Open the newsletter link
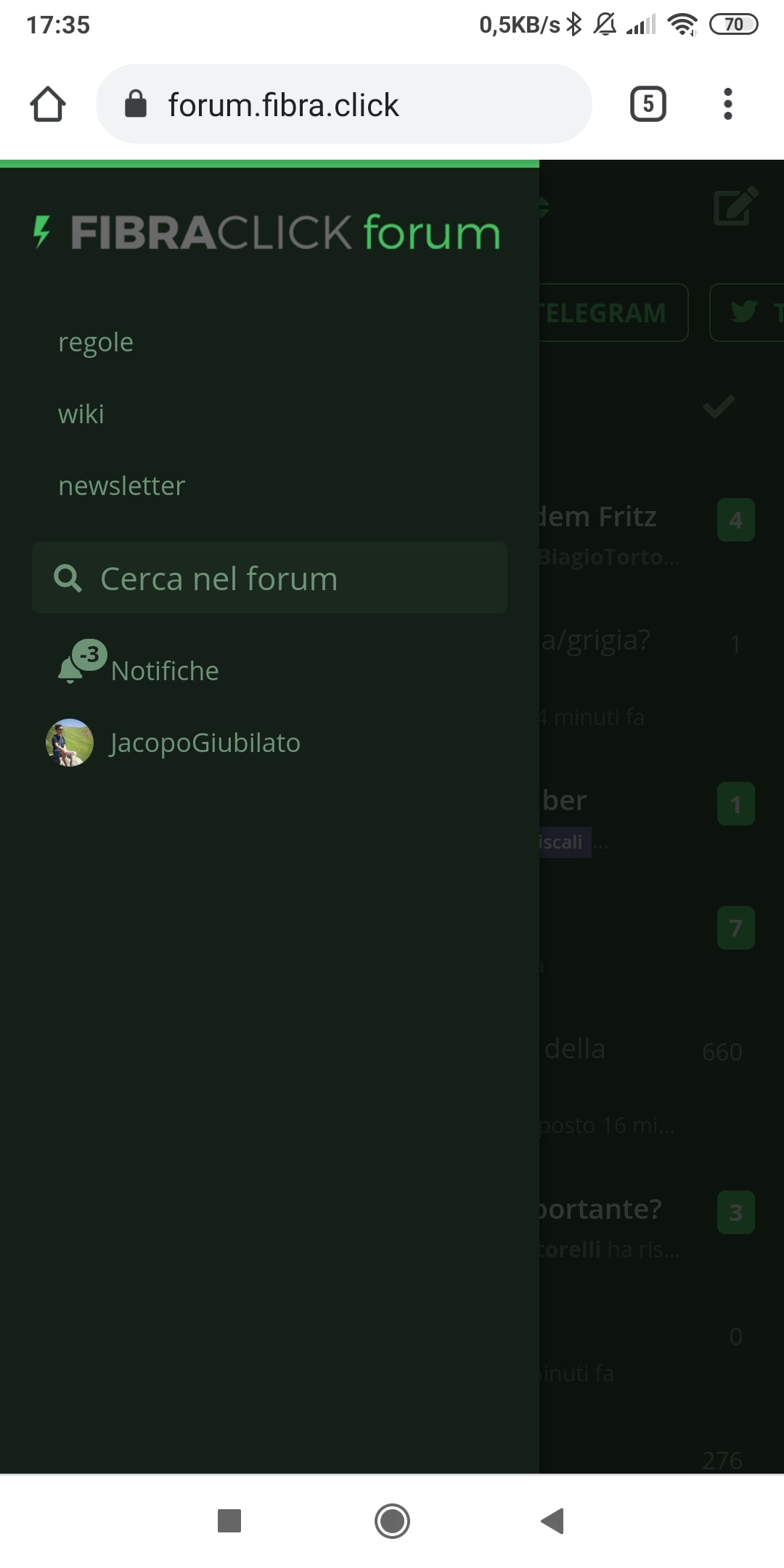 pyautogui.click(x=121, y=486)
